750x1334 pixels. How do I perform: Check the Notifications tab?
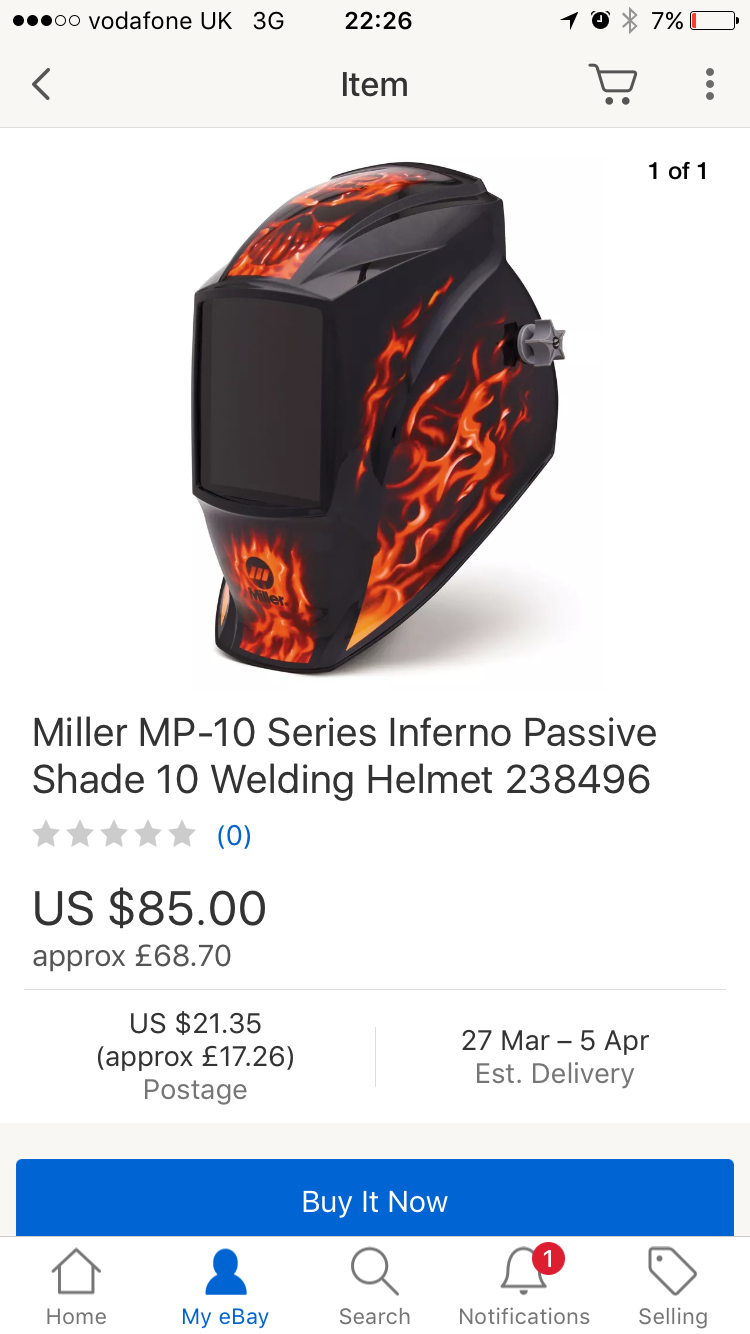pyautogui.click(x=524, y=1288)
